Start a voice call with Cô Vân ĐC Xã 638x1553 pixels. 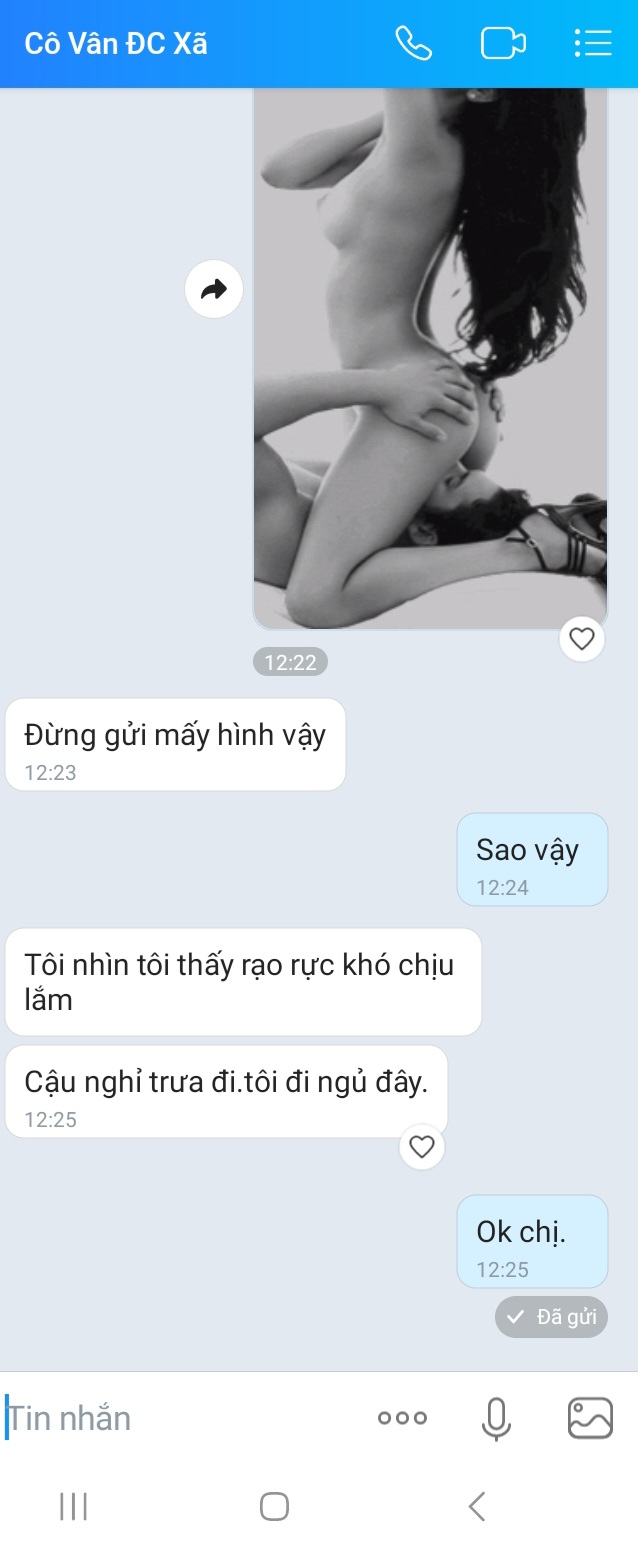point(413,43)
